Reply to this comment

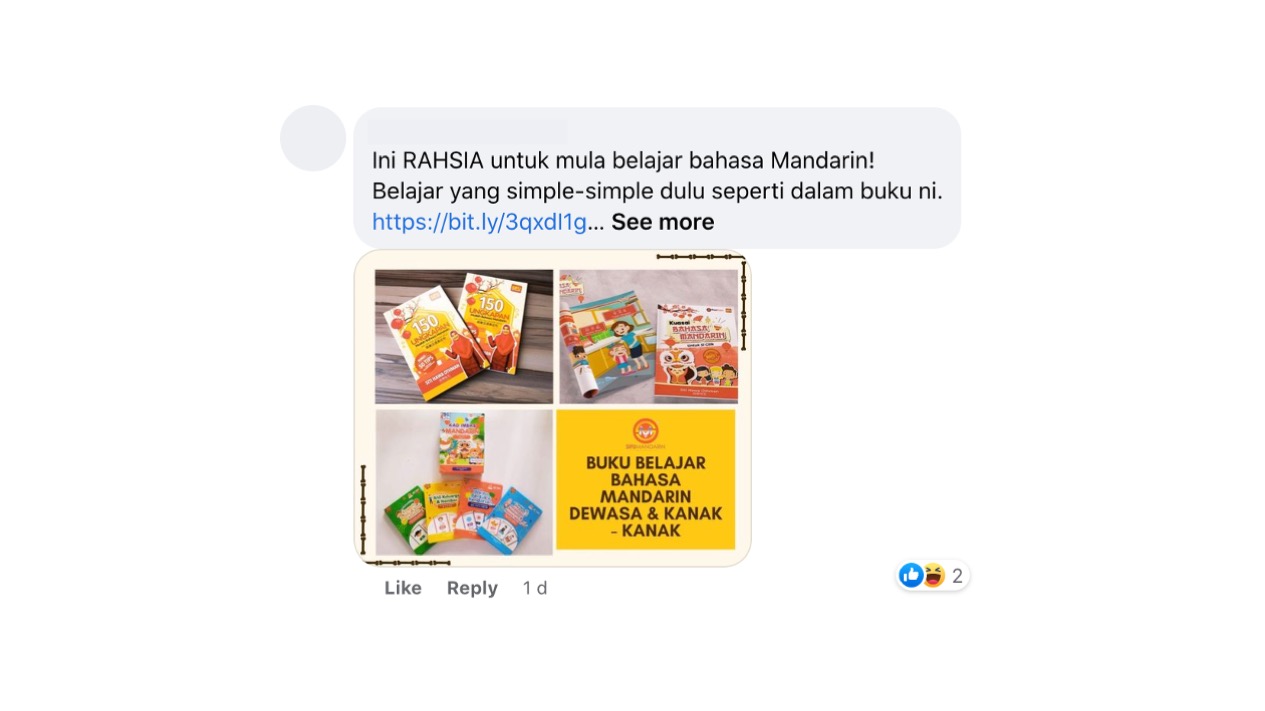[472, 588]
